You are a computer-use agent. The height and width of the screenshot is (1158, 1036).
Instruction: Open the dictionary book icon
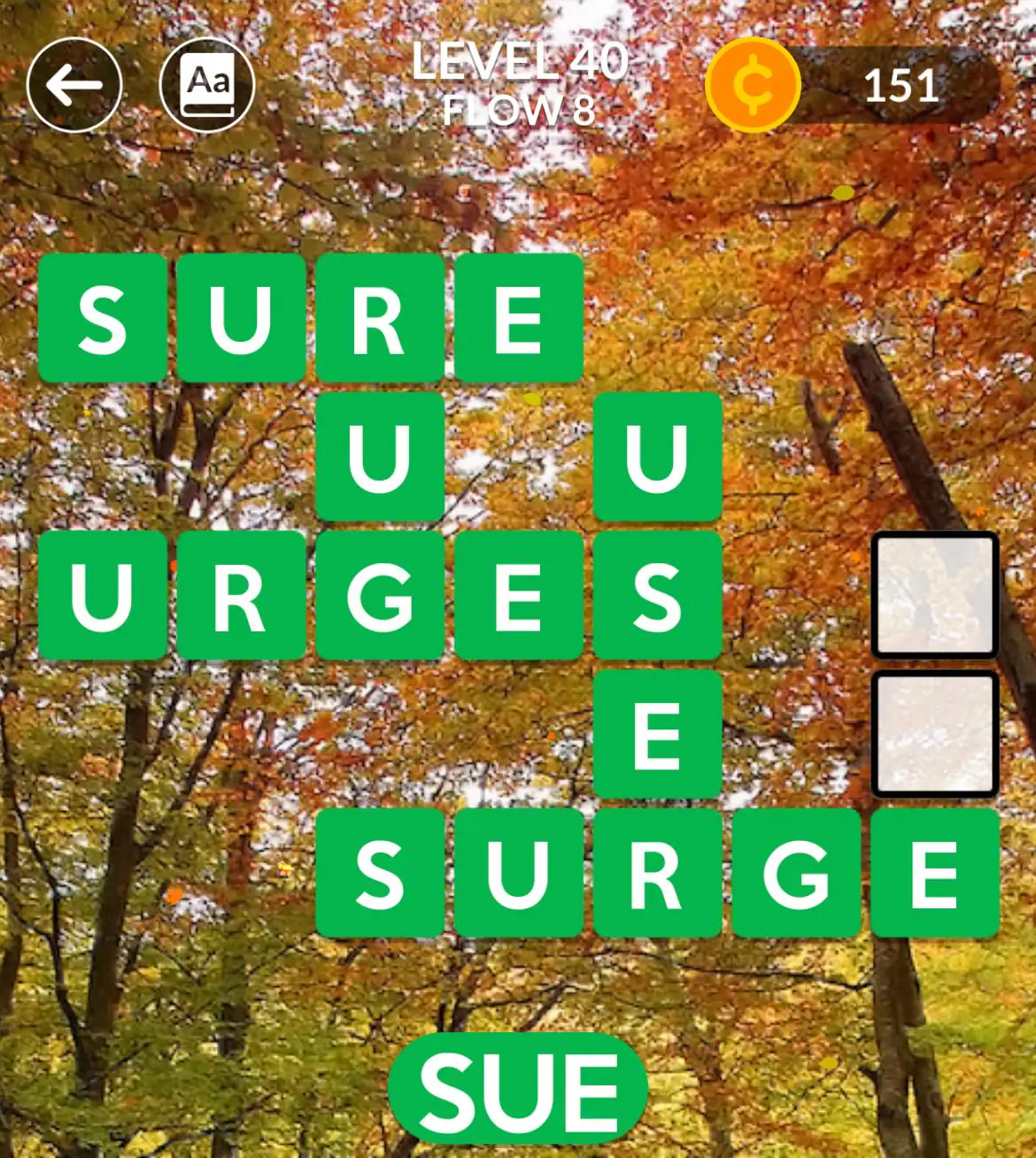(208, 85)
